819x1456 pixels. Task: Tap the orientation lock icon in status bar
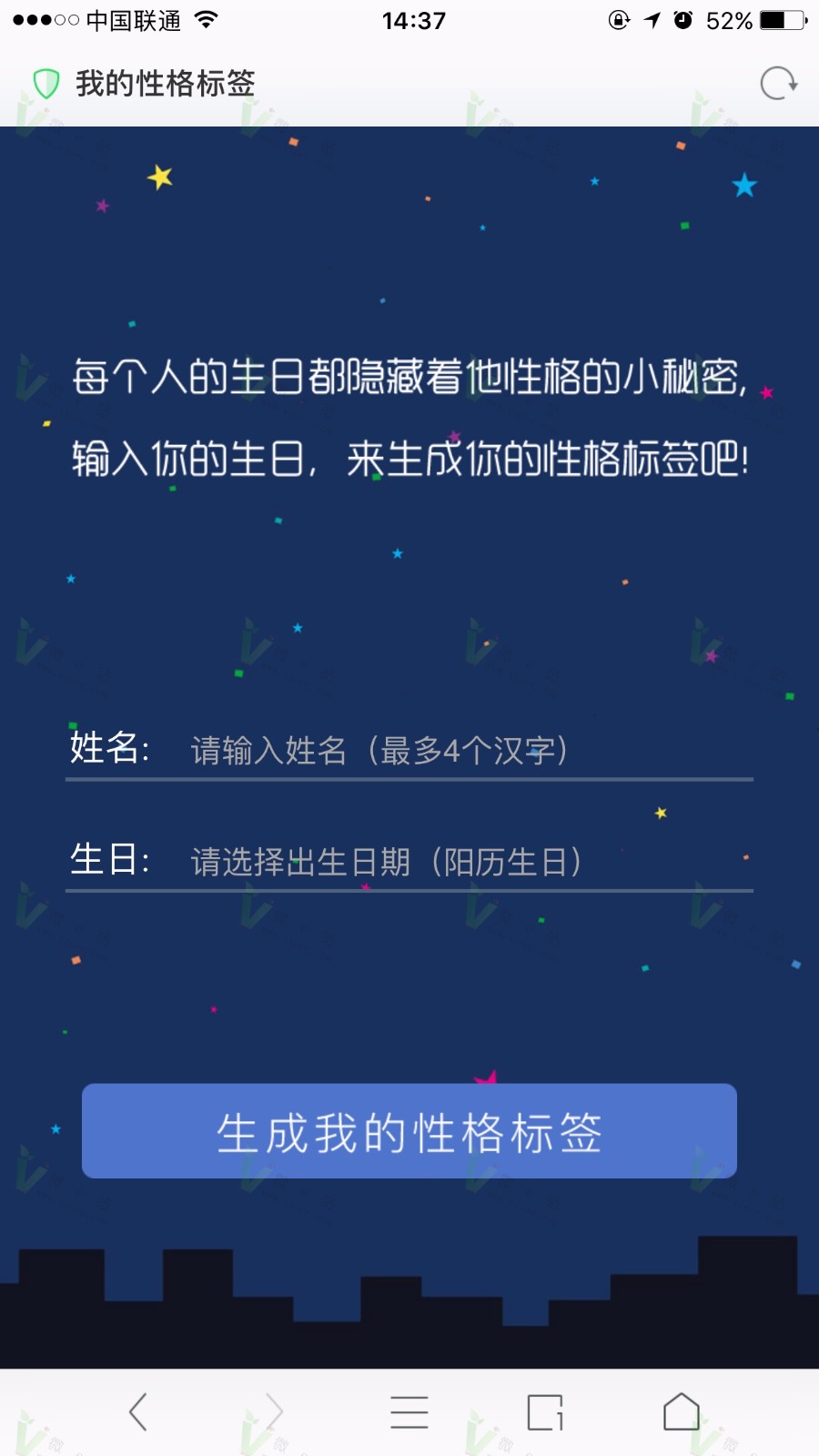click(x=619, y=18)
